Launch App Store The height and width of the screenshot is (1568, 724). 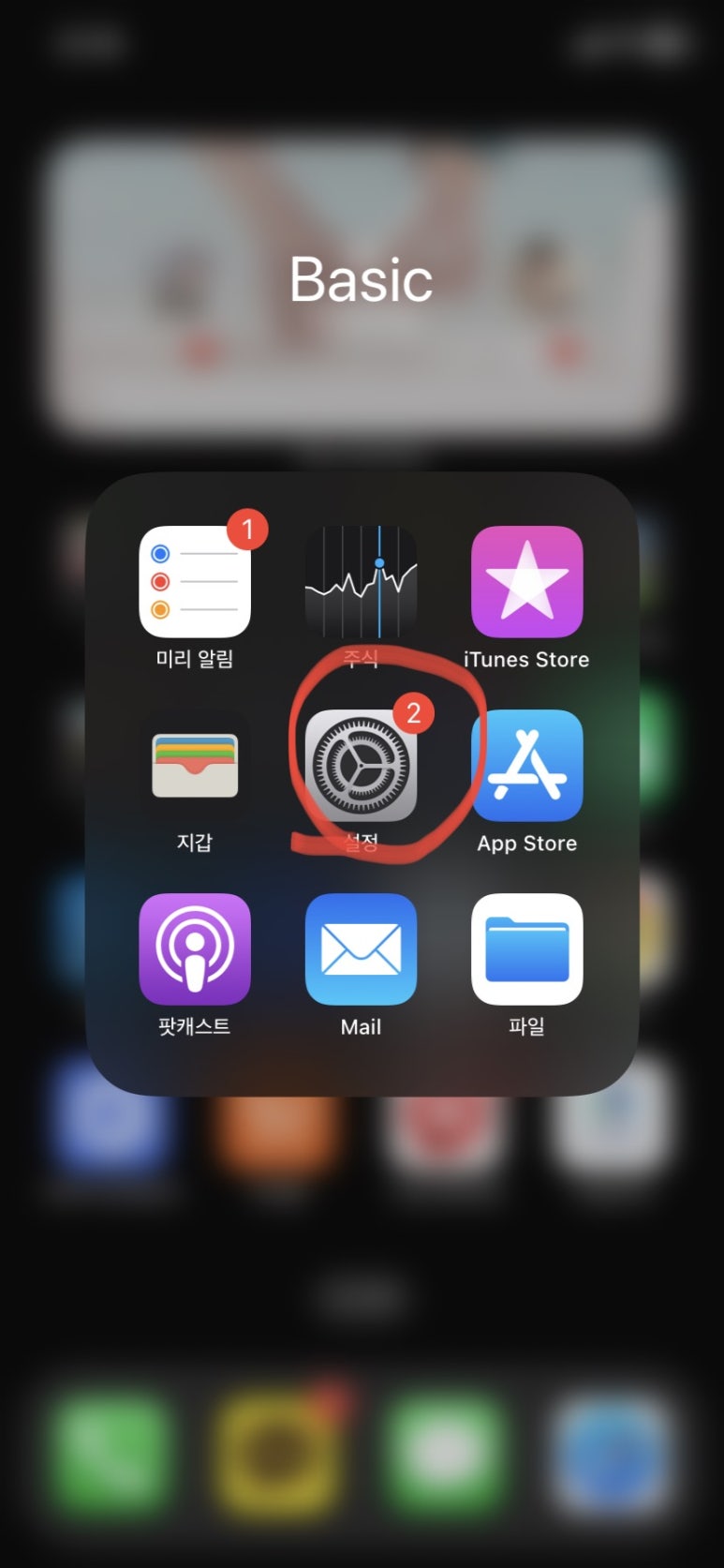[x=526, y=765]
